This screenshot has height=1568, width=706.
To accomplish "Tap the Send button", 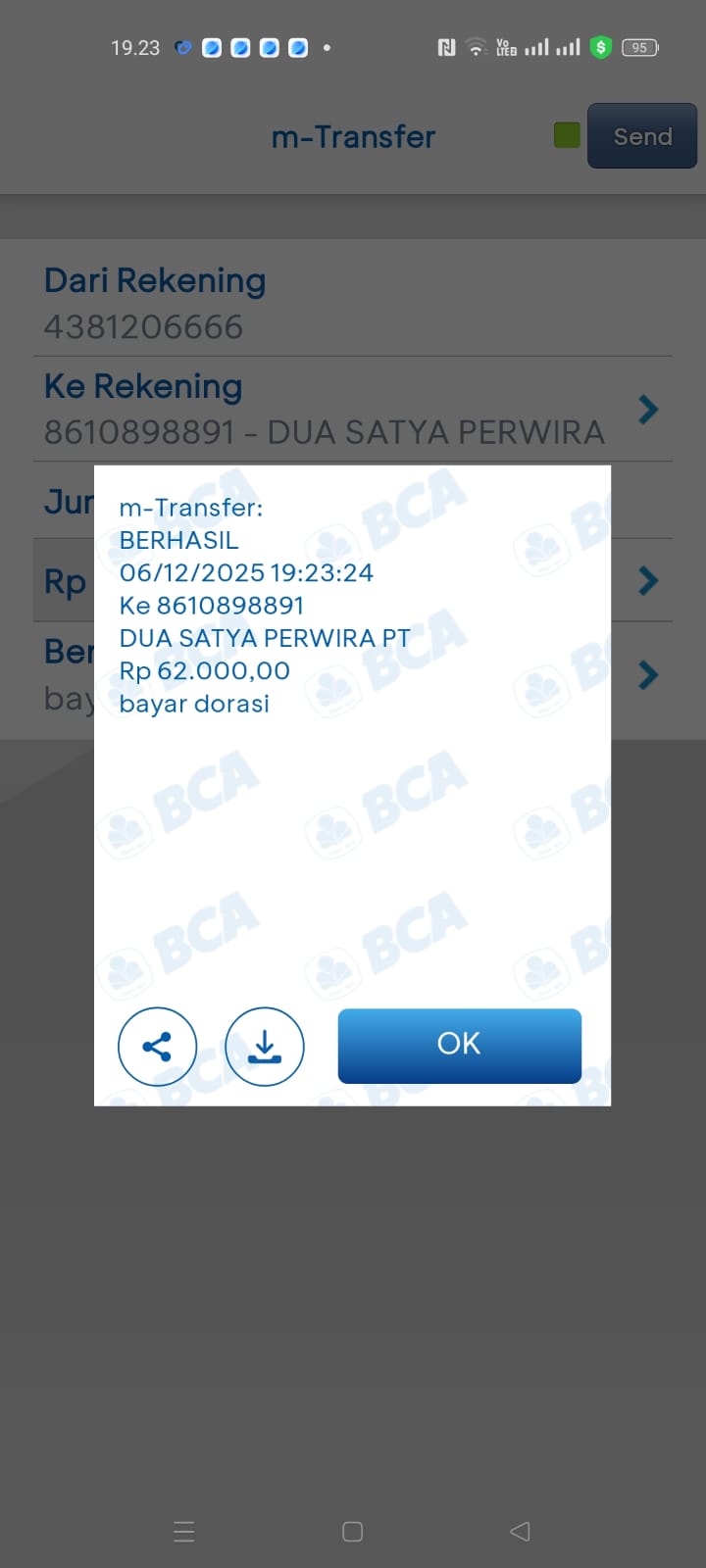I will (642, 136).
